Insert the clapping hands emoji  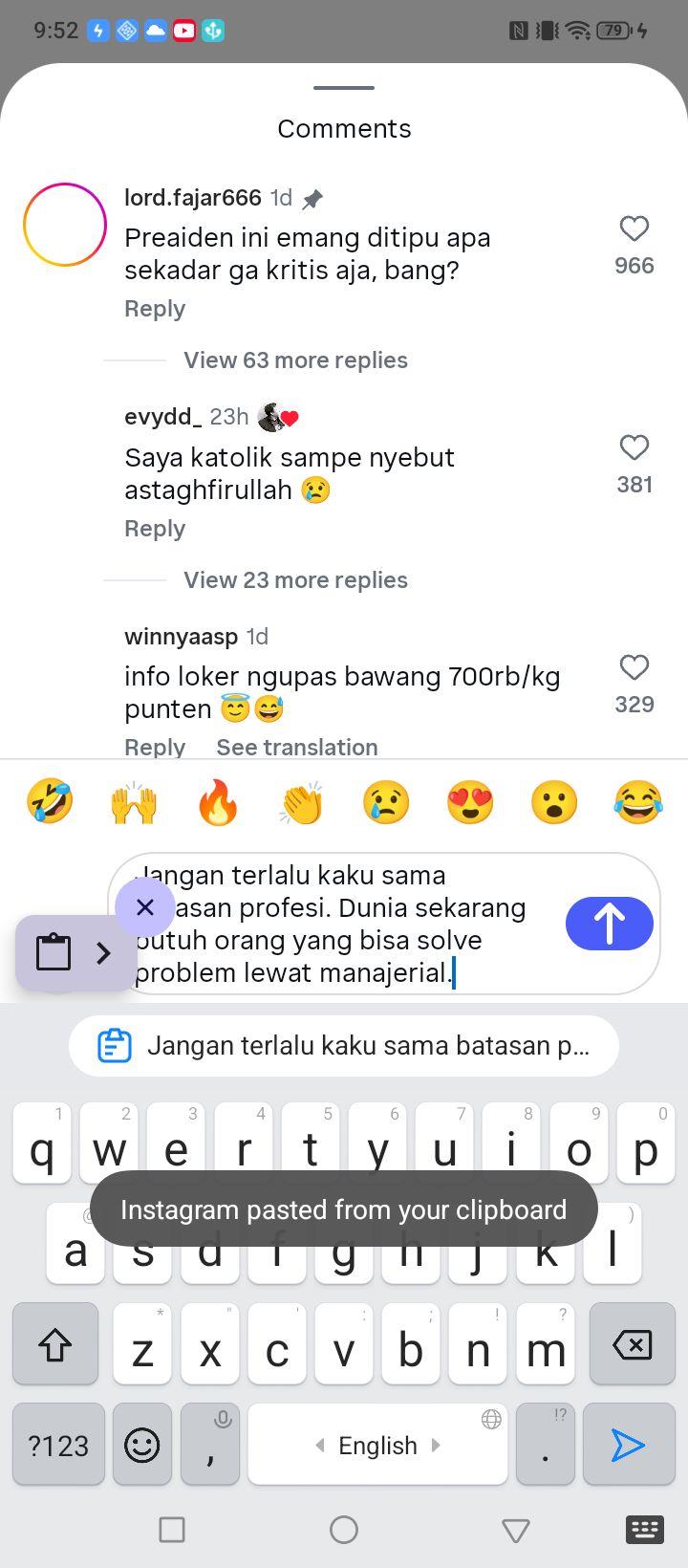pos(302,802)
